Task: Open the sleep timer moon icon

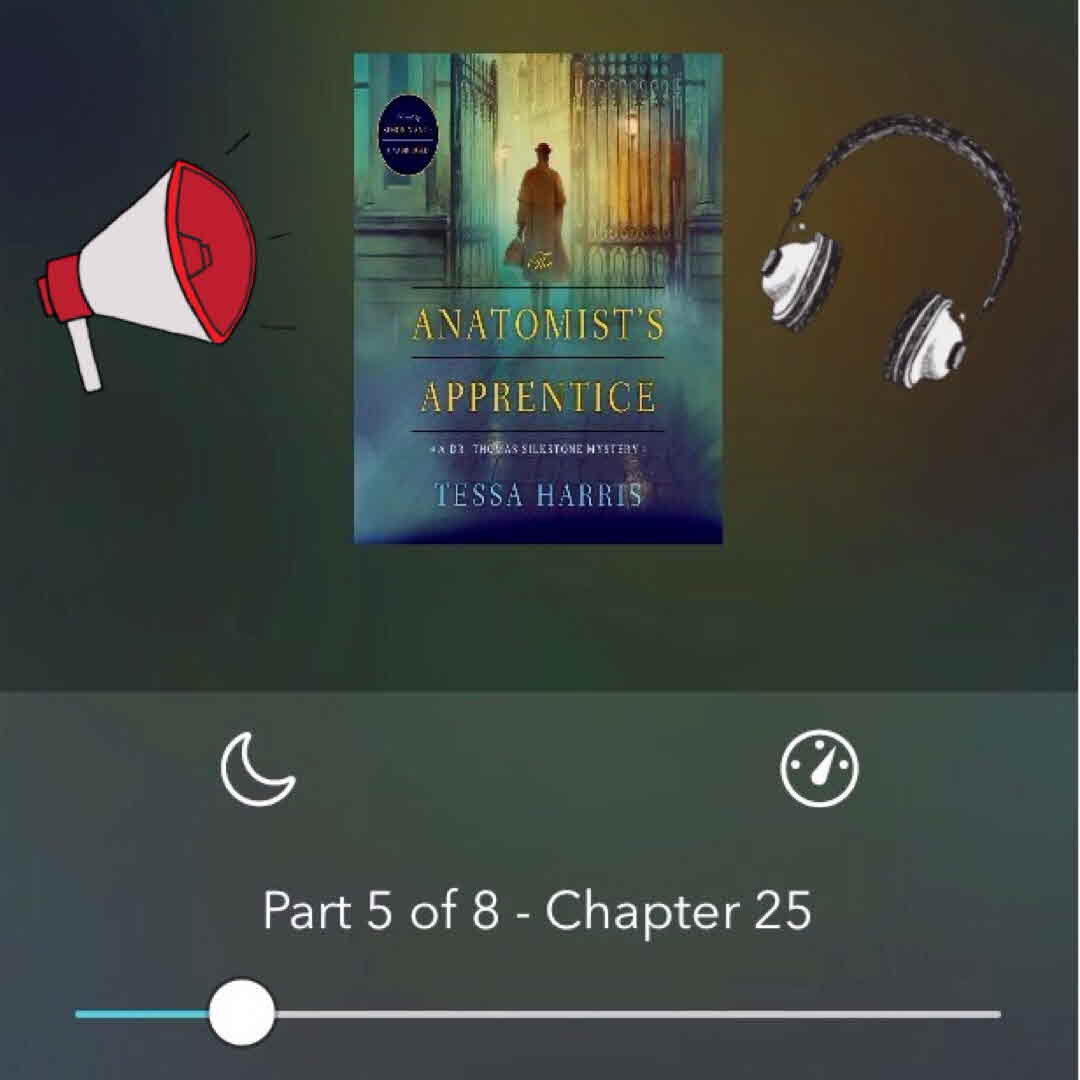Action: [258, 769]
